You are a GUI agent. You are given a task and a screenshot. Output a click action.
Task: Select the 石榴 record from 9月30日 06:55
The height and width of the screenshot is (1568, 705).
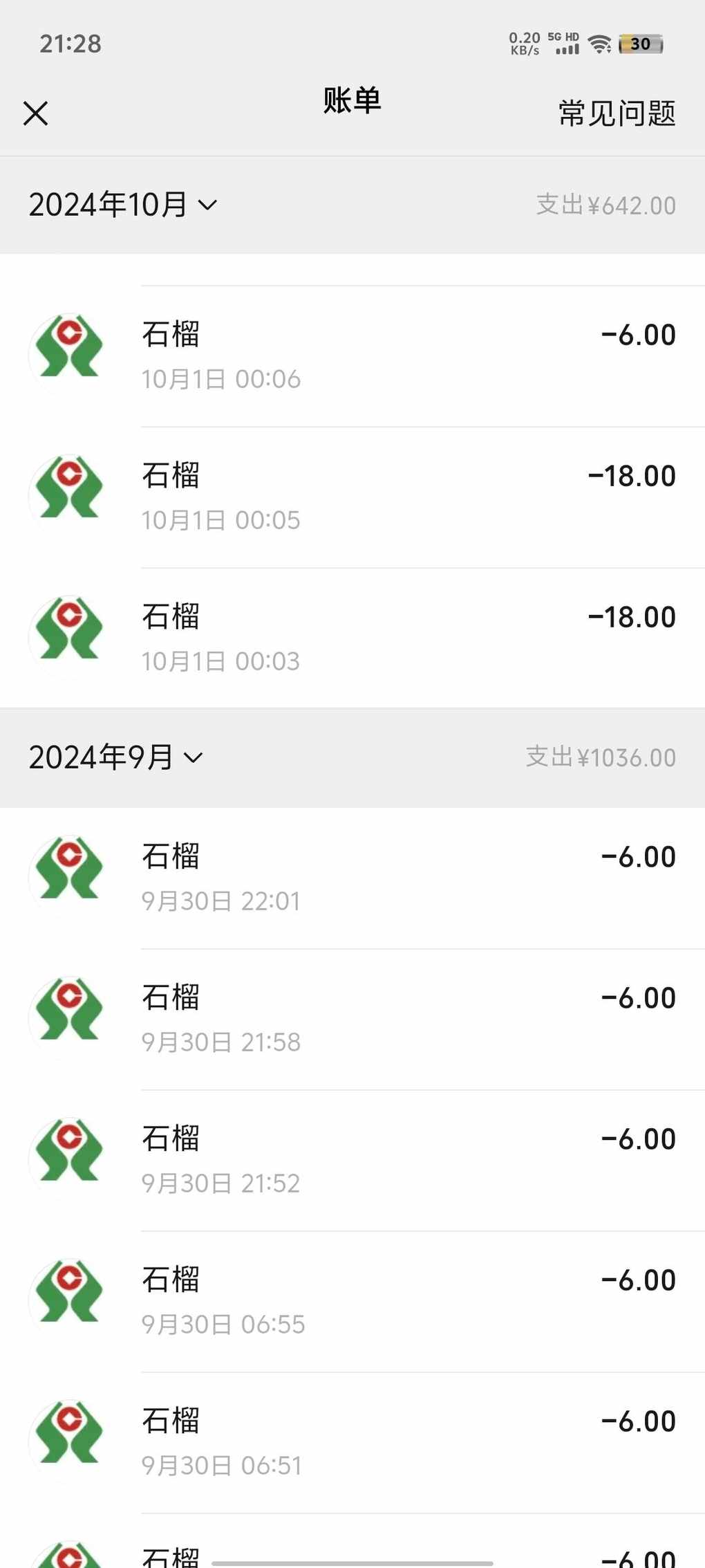(352, 1302)
